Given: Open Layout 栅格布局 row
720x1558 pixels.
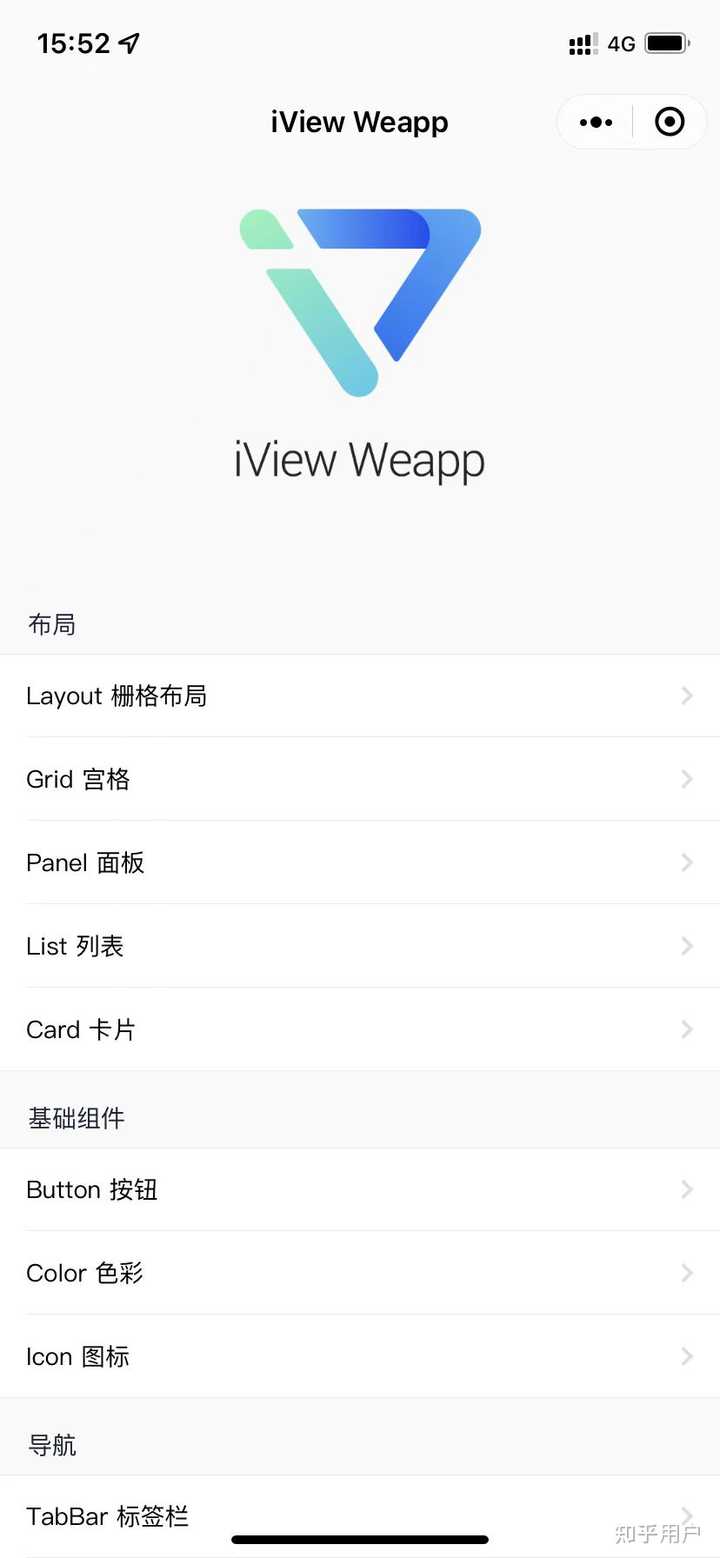Looking at the screenshot, I should (360, 696).
